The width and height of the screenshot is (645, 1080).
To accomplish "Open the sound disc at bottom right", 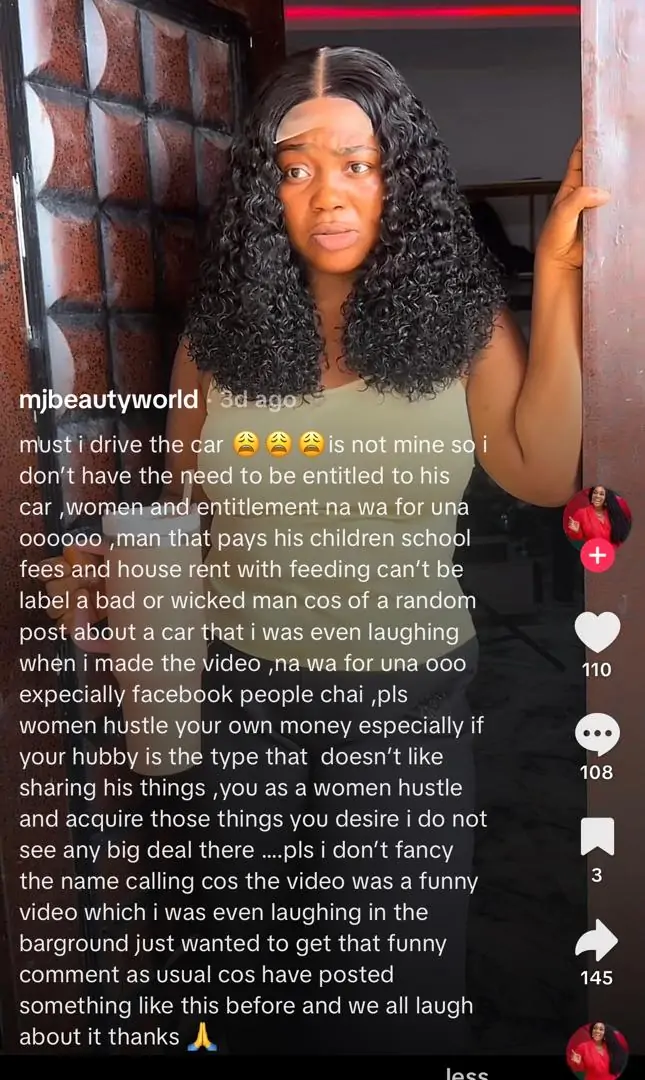I will [x=597, y=1050].
